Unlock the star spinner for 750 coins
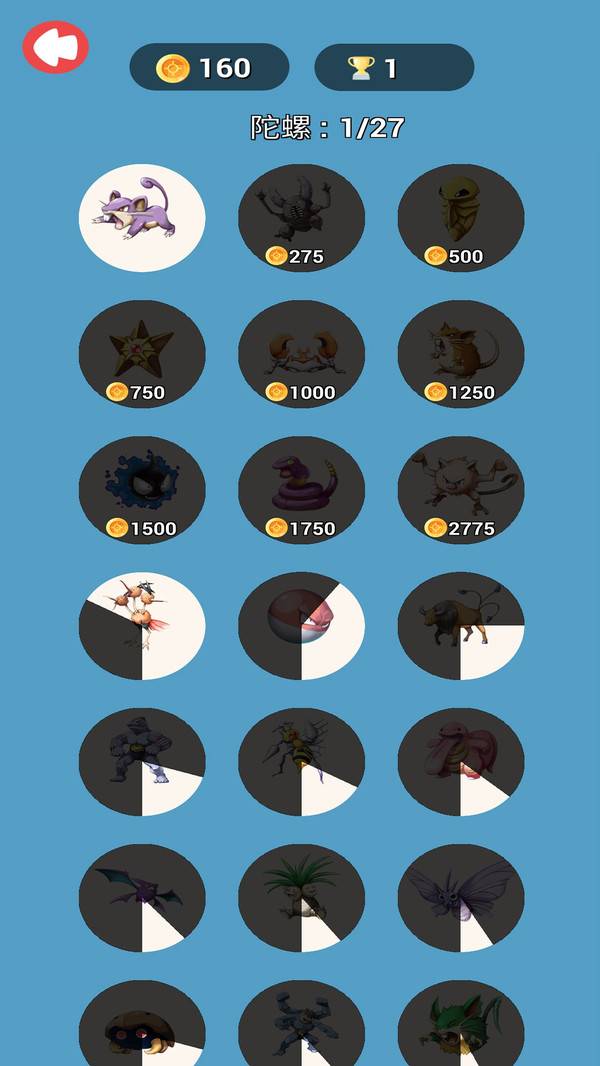Image resolution: width=600 pixels, height=1066 pixels. pos(142,354)
